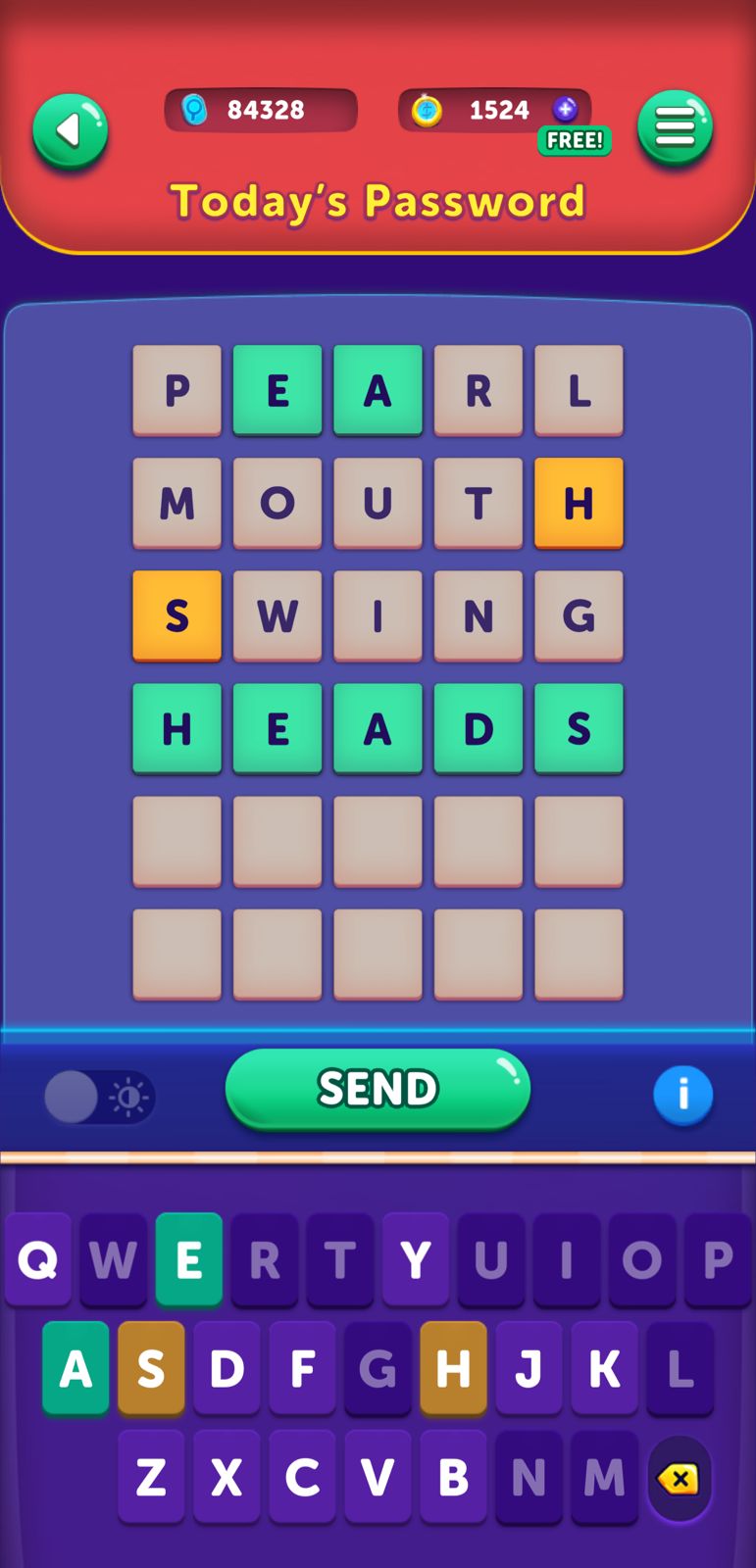The height and width of the screenshot is (1568, 756).
Task: Type the letter B on the keyboard
Action: [x=453, y=1477]
